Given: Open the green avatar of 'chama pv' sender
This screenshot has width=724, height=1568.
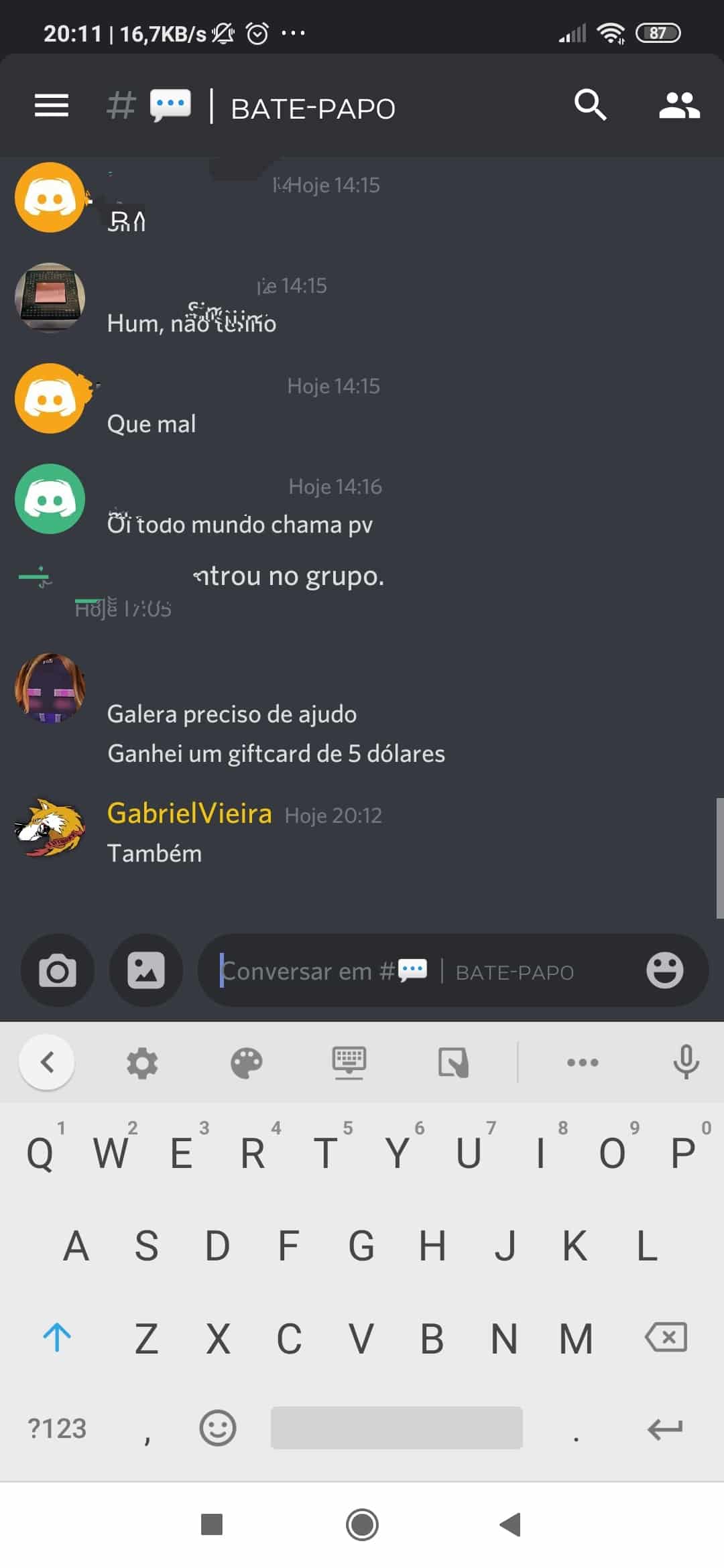Looking at the screenshot, I should click(50, 499).
